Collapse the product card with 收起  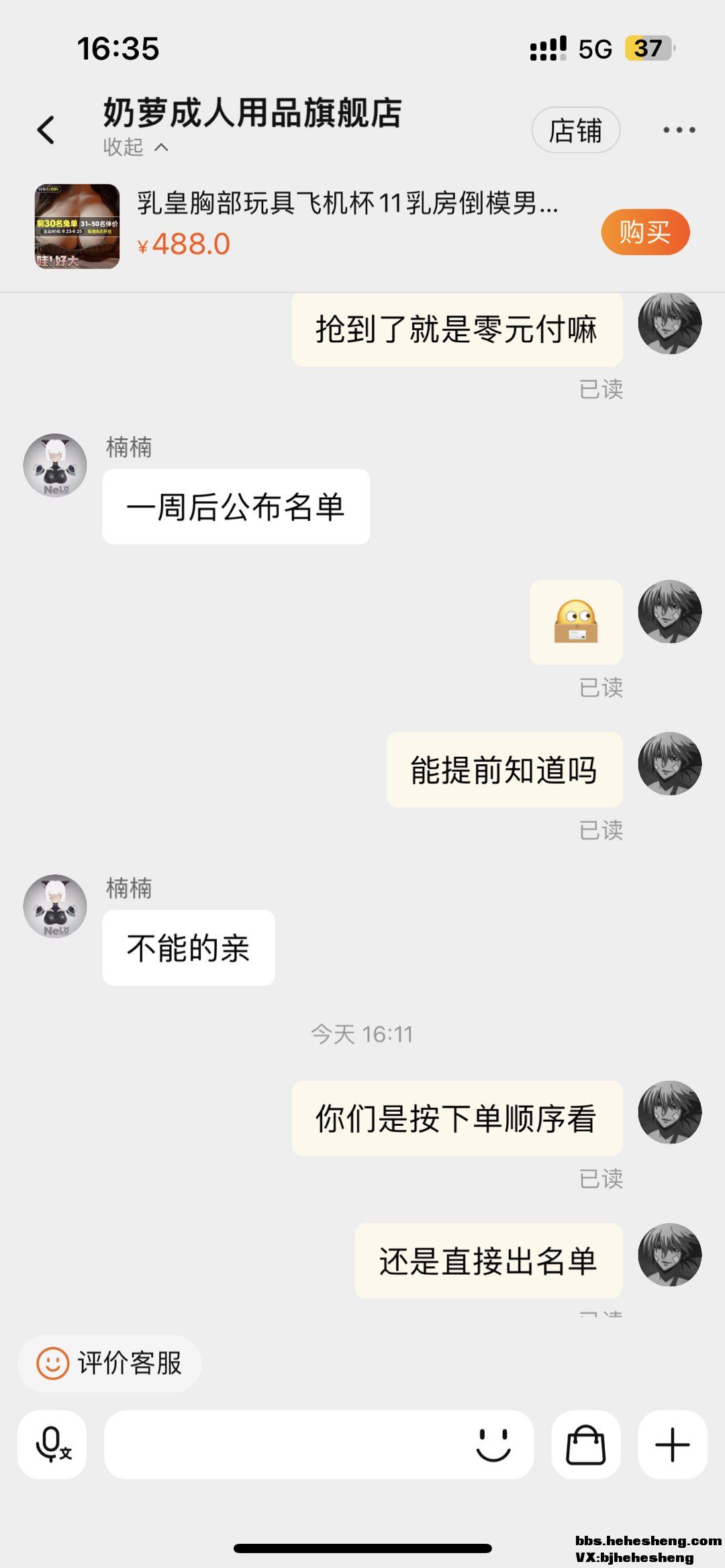pos(135,147)
